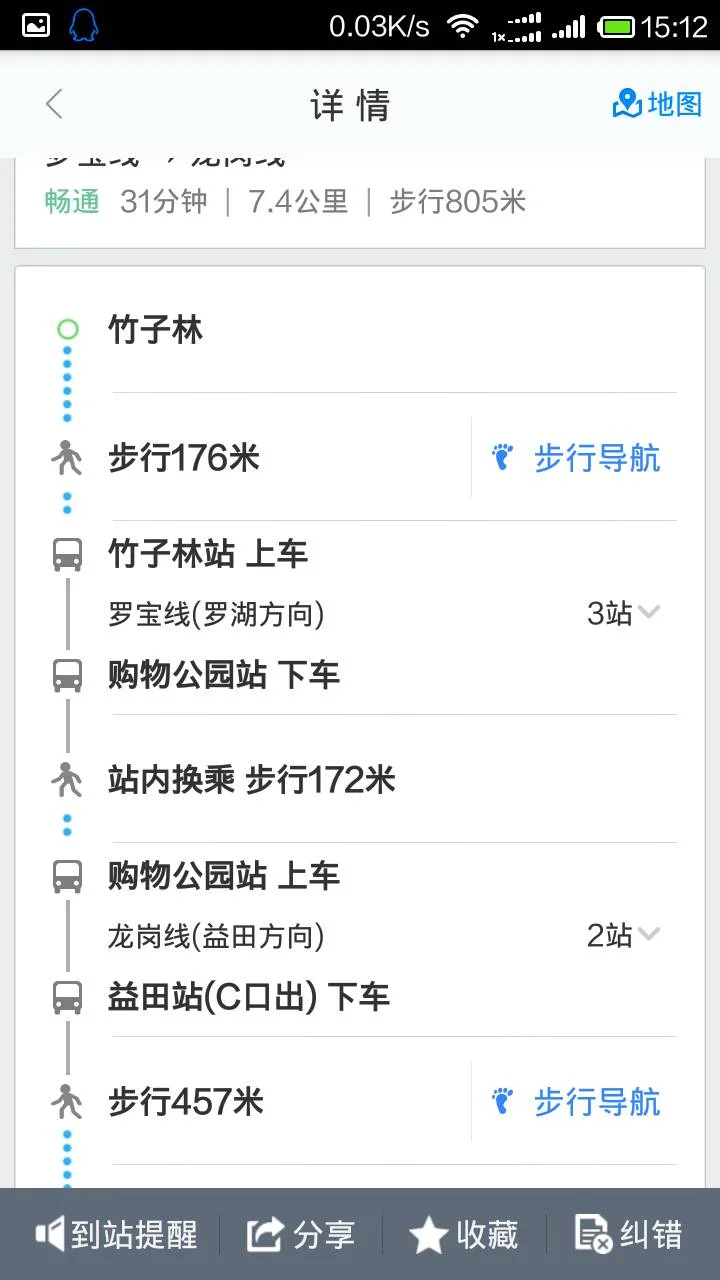
Task: Expand the 3站 station list
Action: click(624, 613)
